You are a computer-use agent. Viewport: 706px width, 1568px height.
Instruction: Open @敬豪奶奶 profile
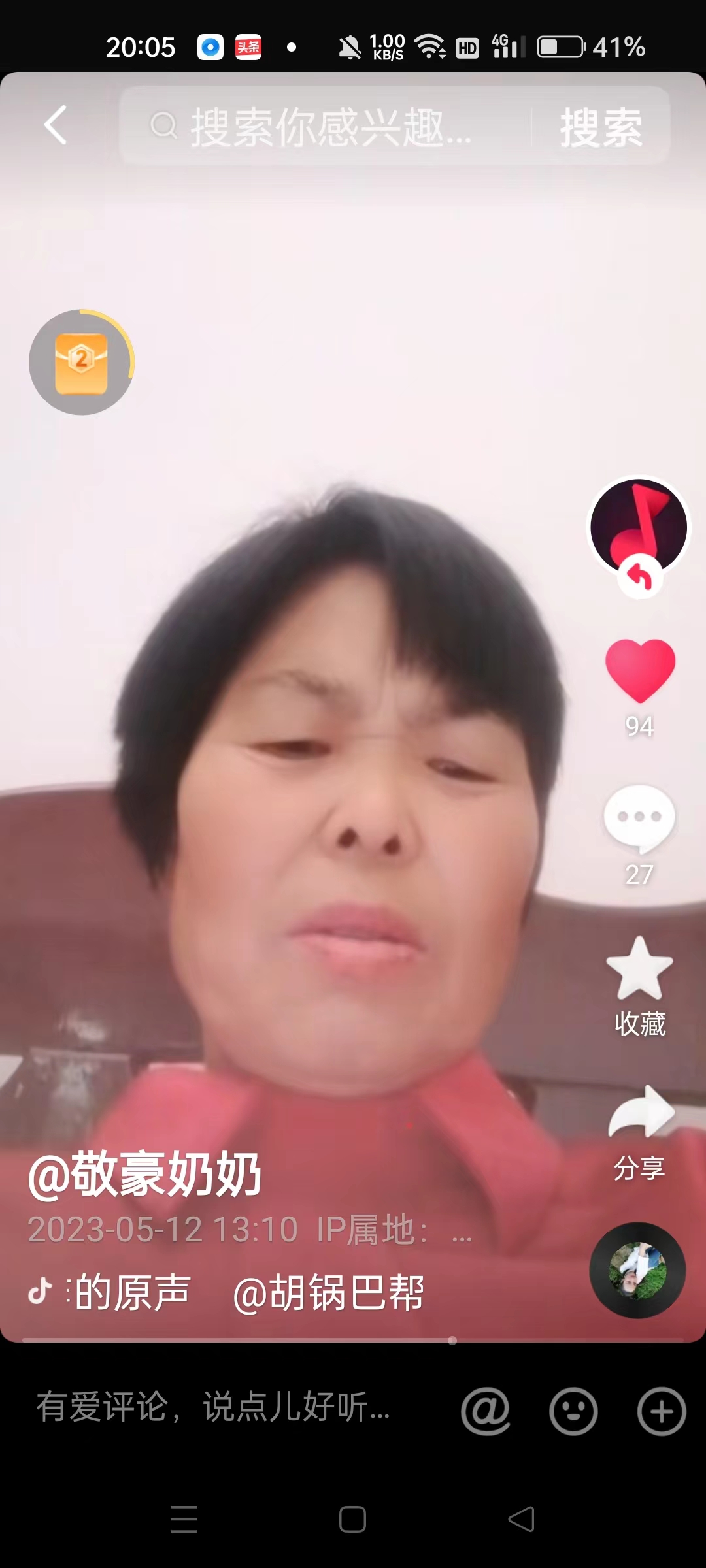click(x=144, y=1174)
